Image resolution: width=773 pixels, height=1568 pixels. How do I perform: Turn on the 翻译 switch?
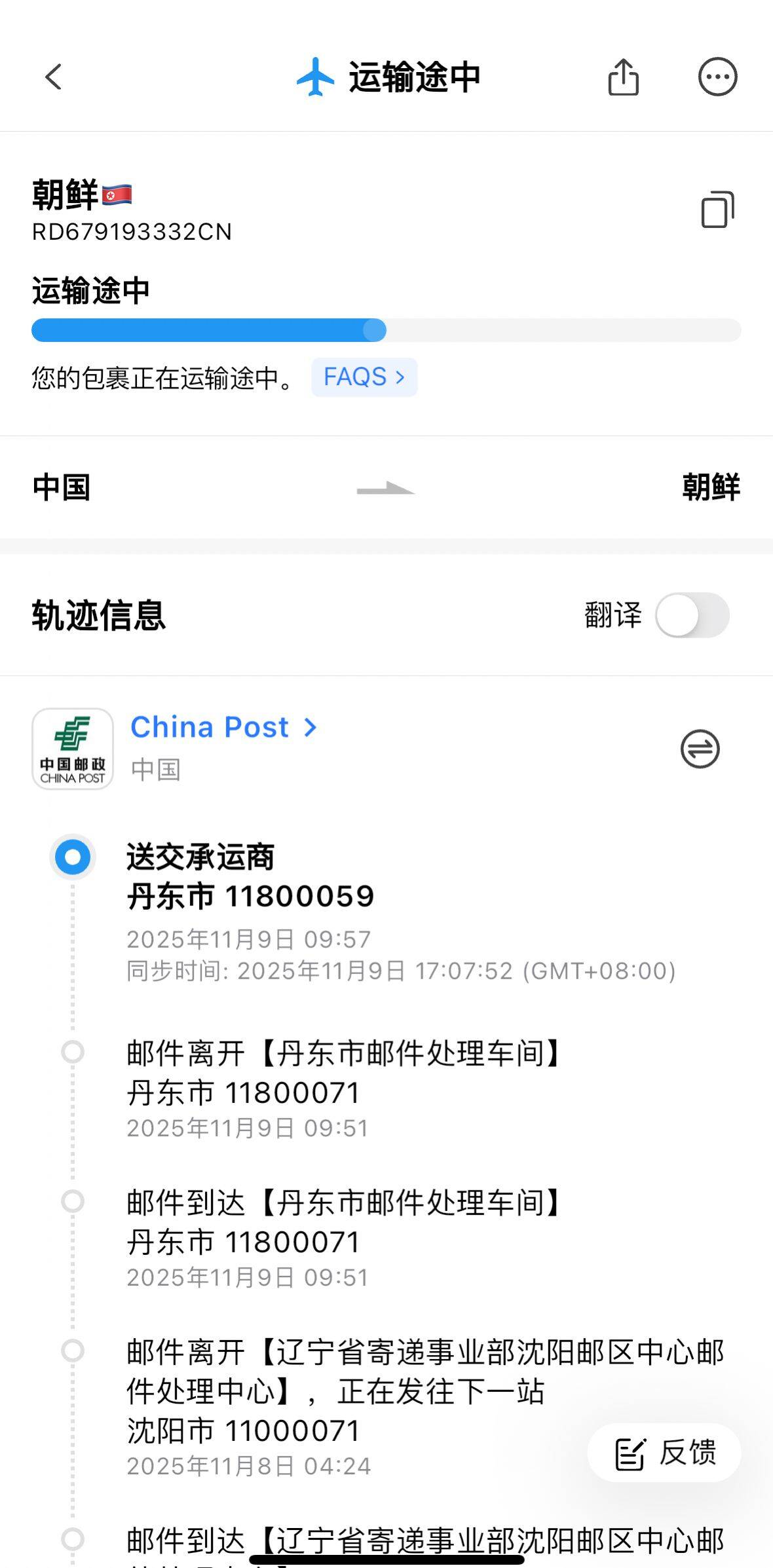point(692,615)
